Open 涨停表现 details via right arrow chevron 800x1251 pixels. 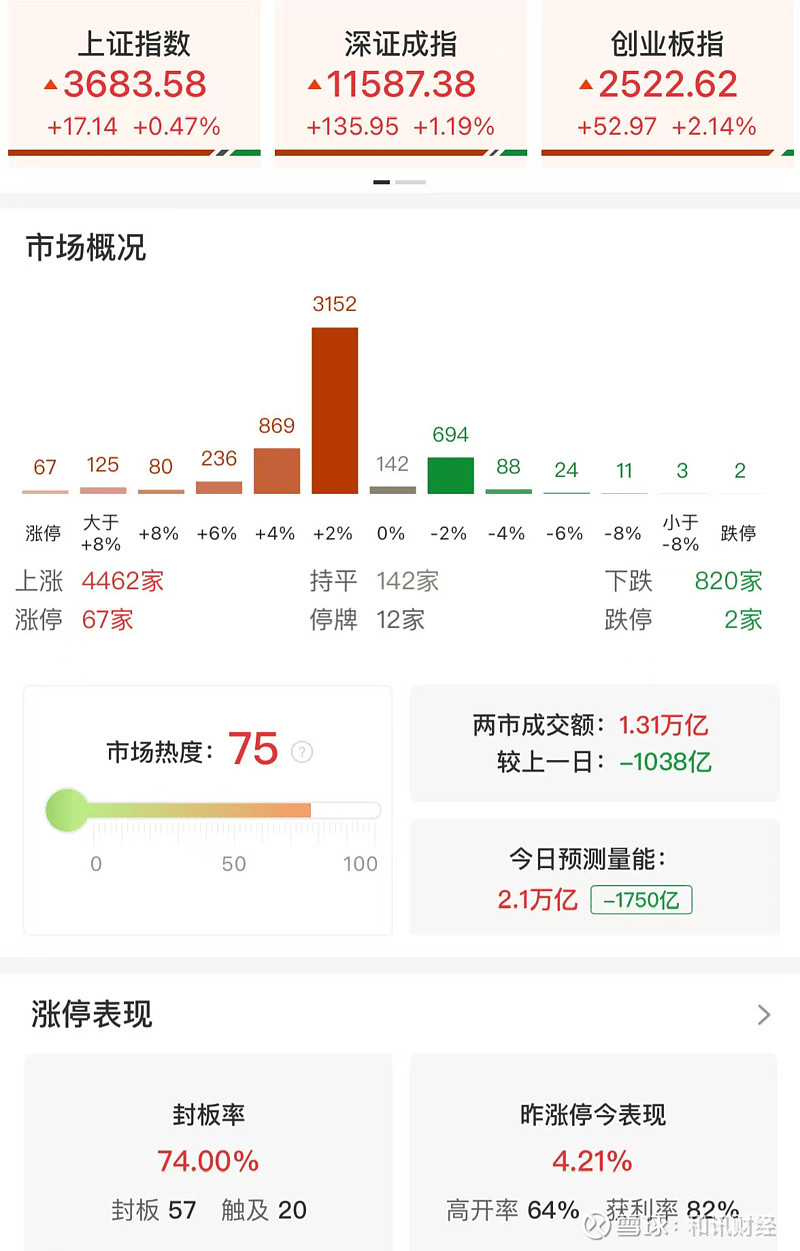(764, 1015)
